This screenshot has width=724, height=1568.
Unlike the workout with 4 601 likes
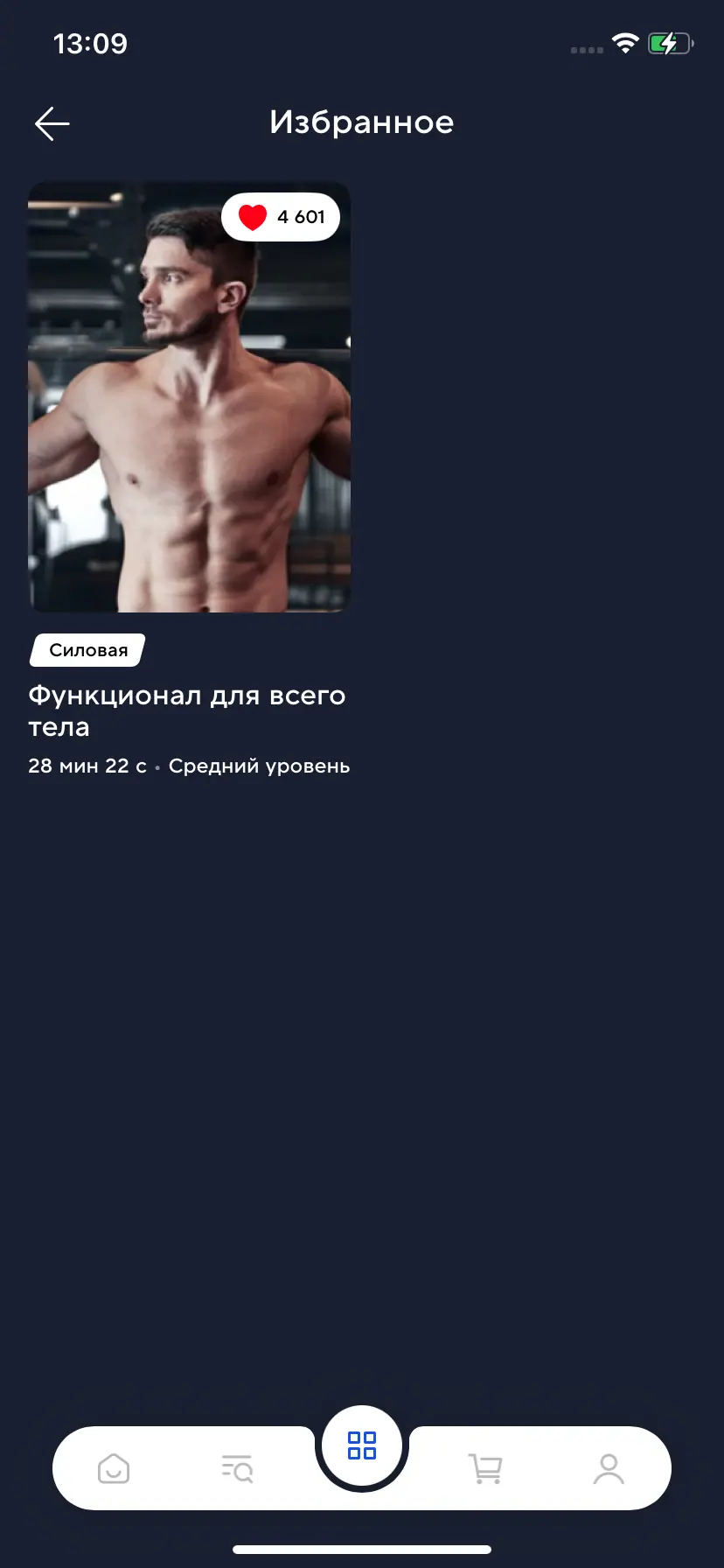[x=254, y=217]
